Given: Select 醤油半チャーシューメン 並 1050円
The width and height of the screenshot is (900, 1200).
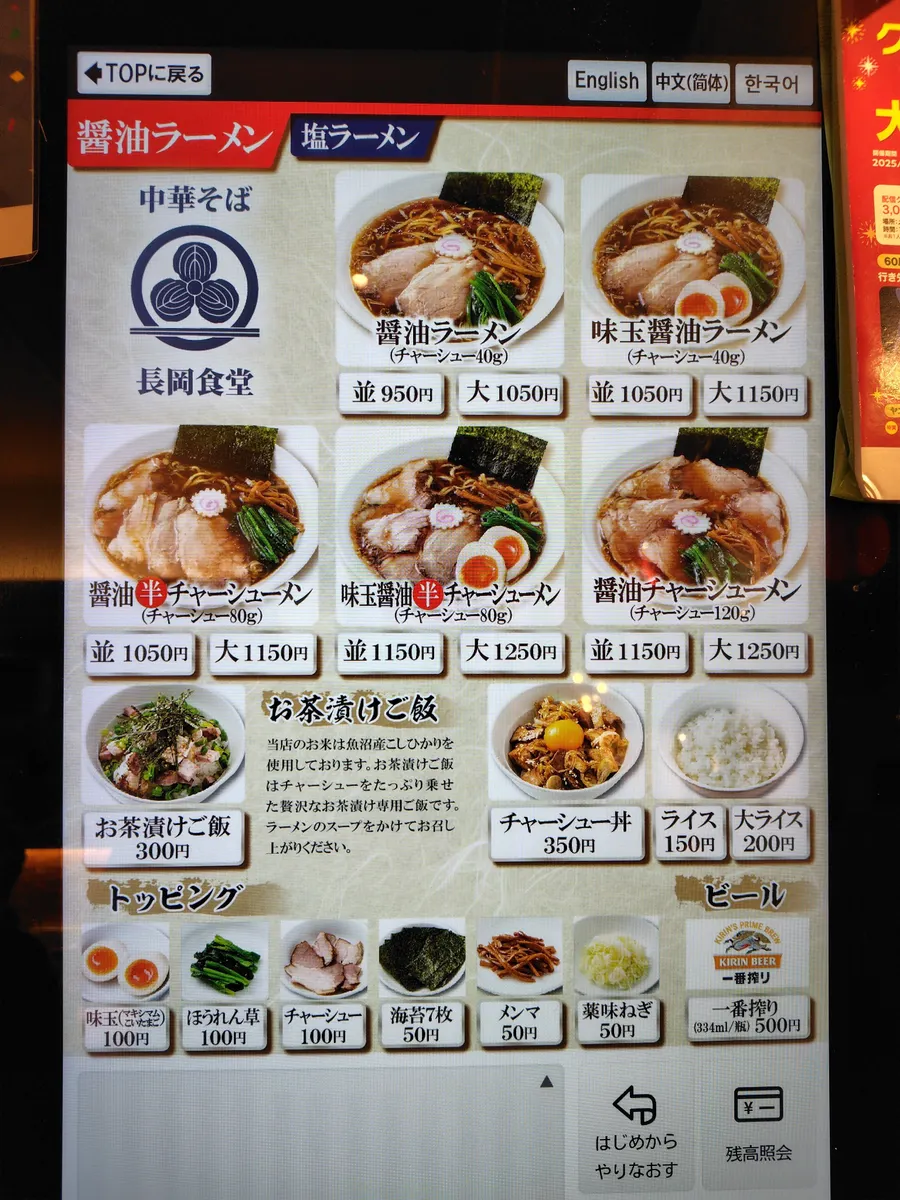Looking at the screenshot, I should pos(141,654).
